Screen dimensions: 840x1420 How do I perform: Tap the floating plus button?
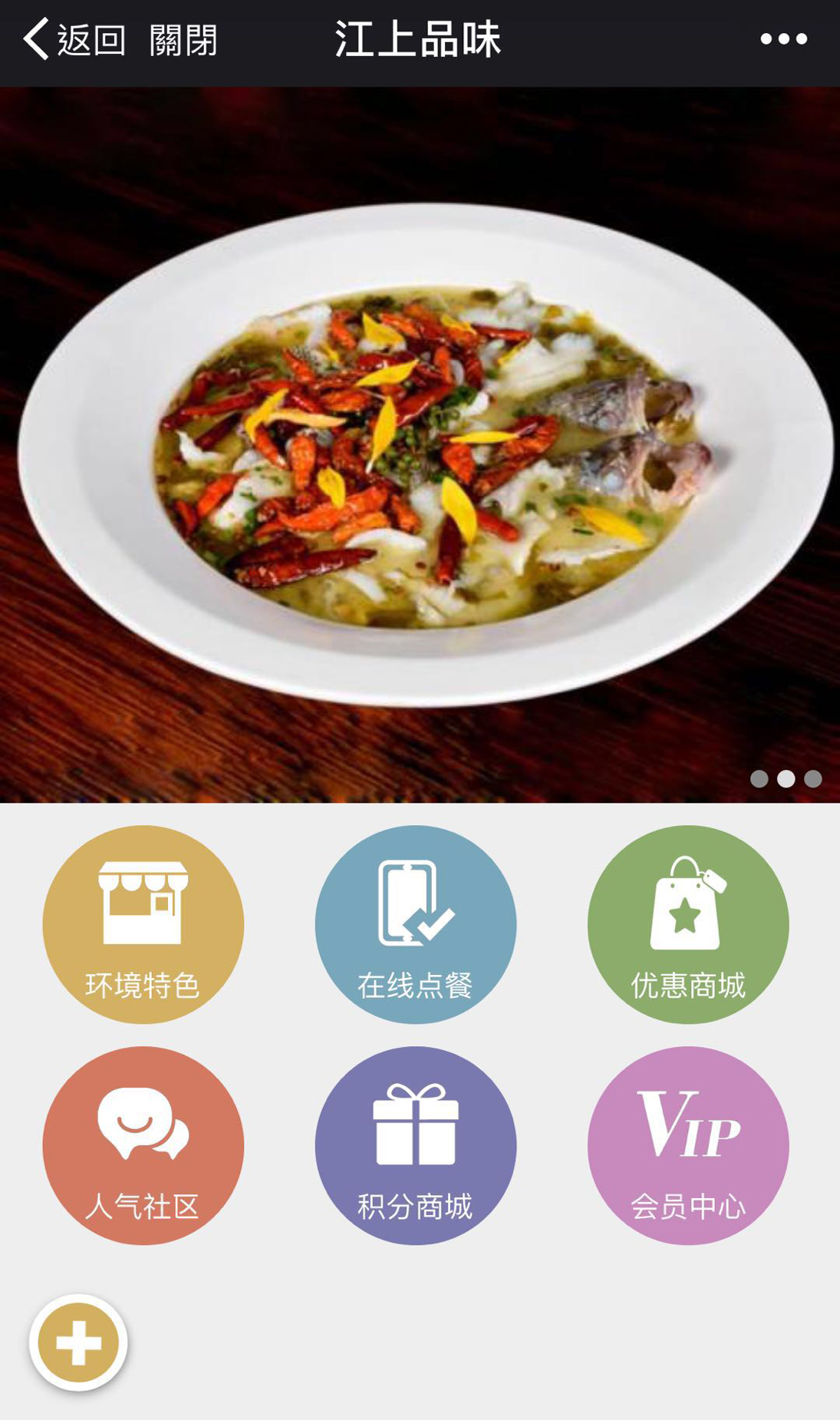pyautogui.click(x=78, y=1342)
